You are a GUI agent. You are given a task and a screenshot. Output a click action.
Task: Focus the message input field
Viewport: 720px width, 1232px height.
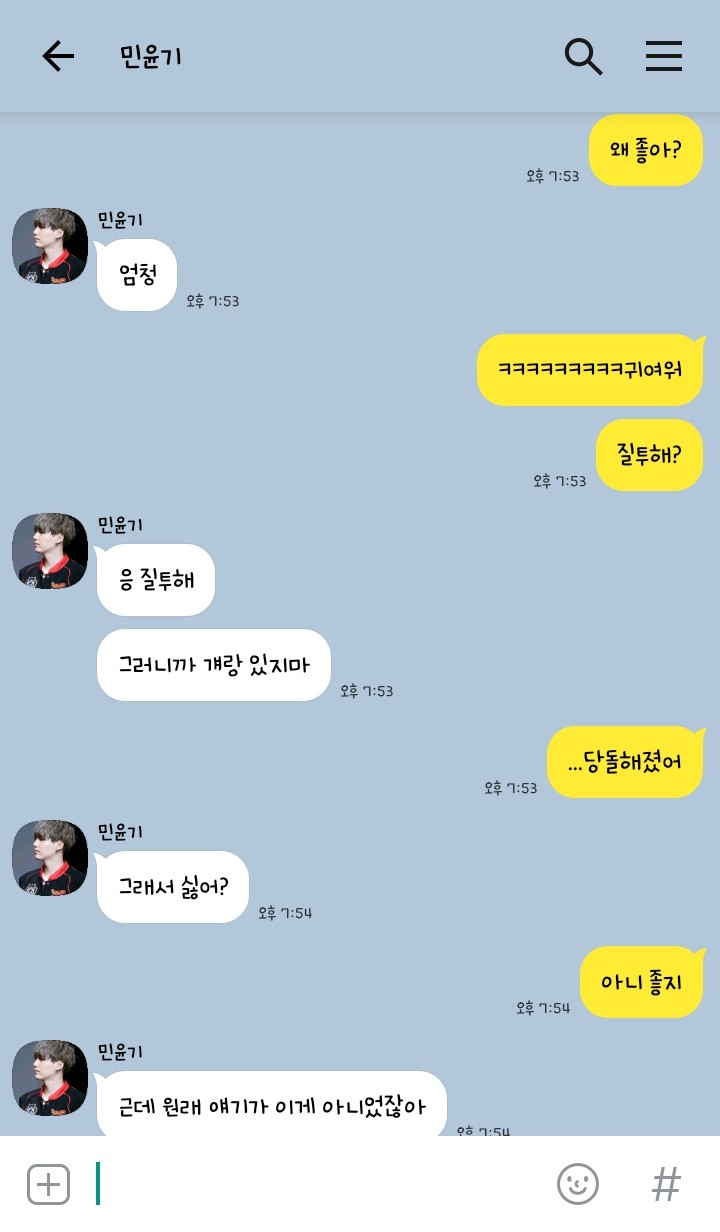coord(320,1185)
